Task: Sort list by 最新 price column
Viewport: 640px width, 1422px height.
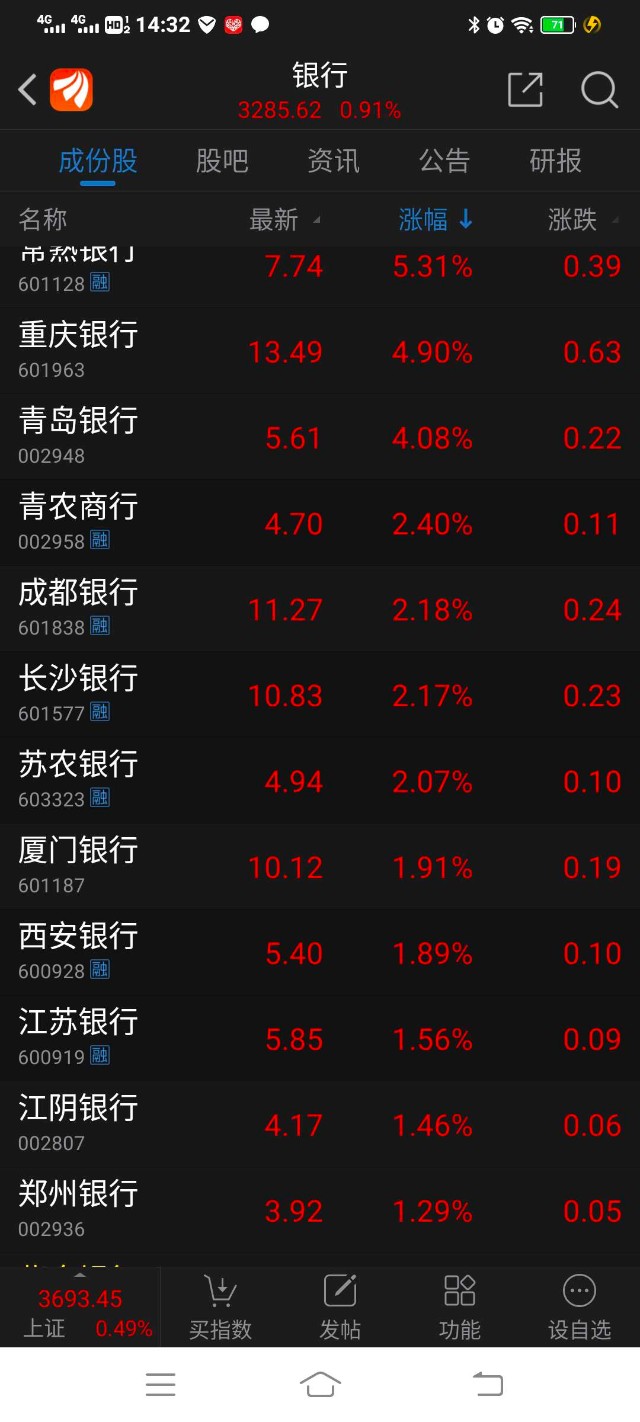Action: click(x=284, y=220)
